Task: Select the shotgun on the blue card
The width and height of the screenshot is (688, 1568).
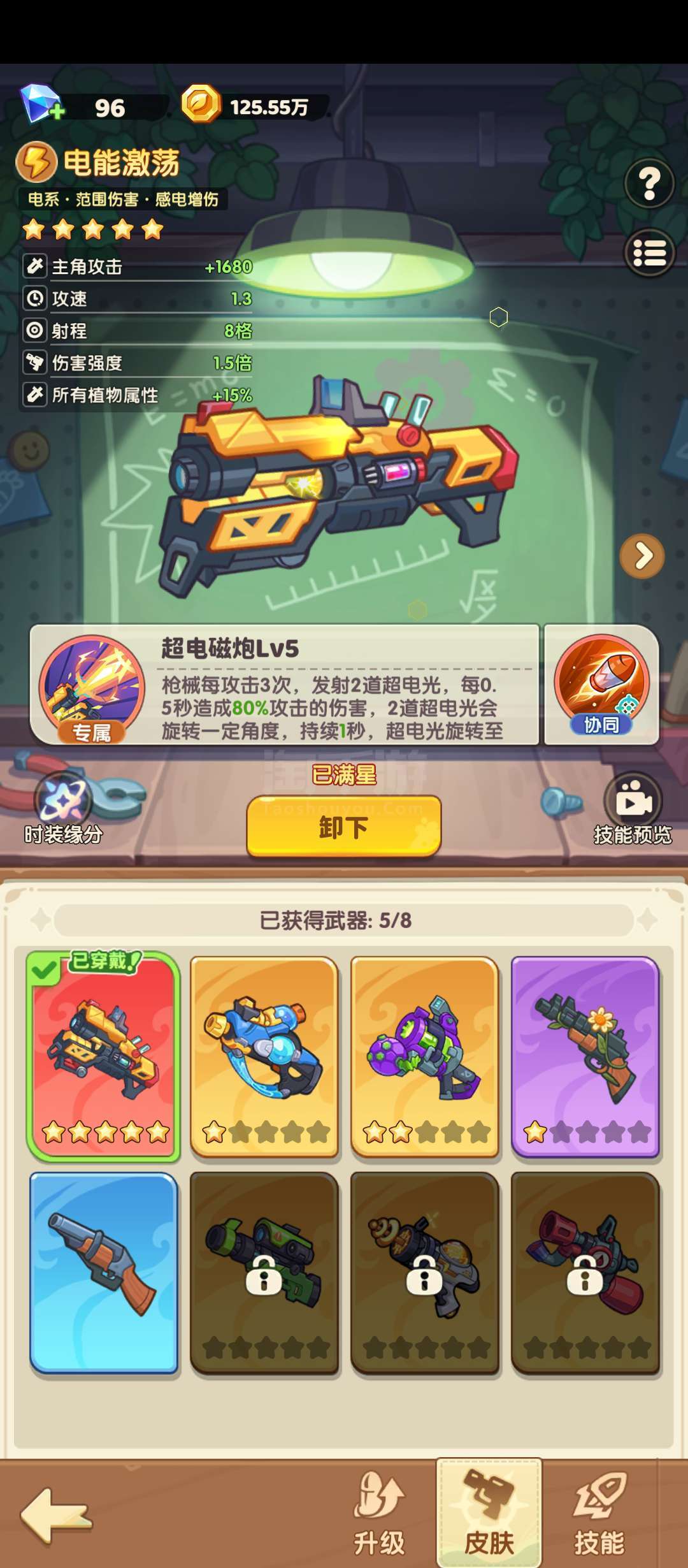Action: point(103,1272)
